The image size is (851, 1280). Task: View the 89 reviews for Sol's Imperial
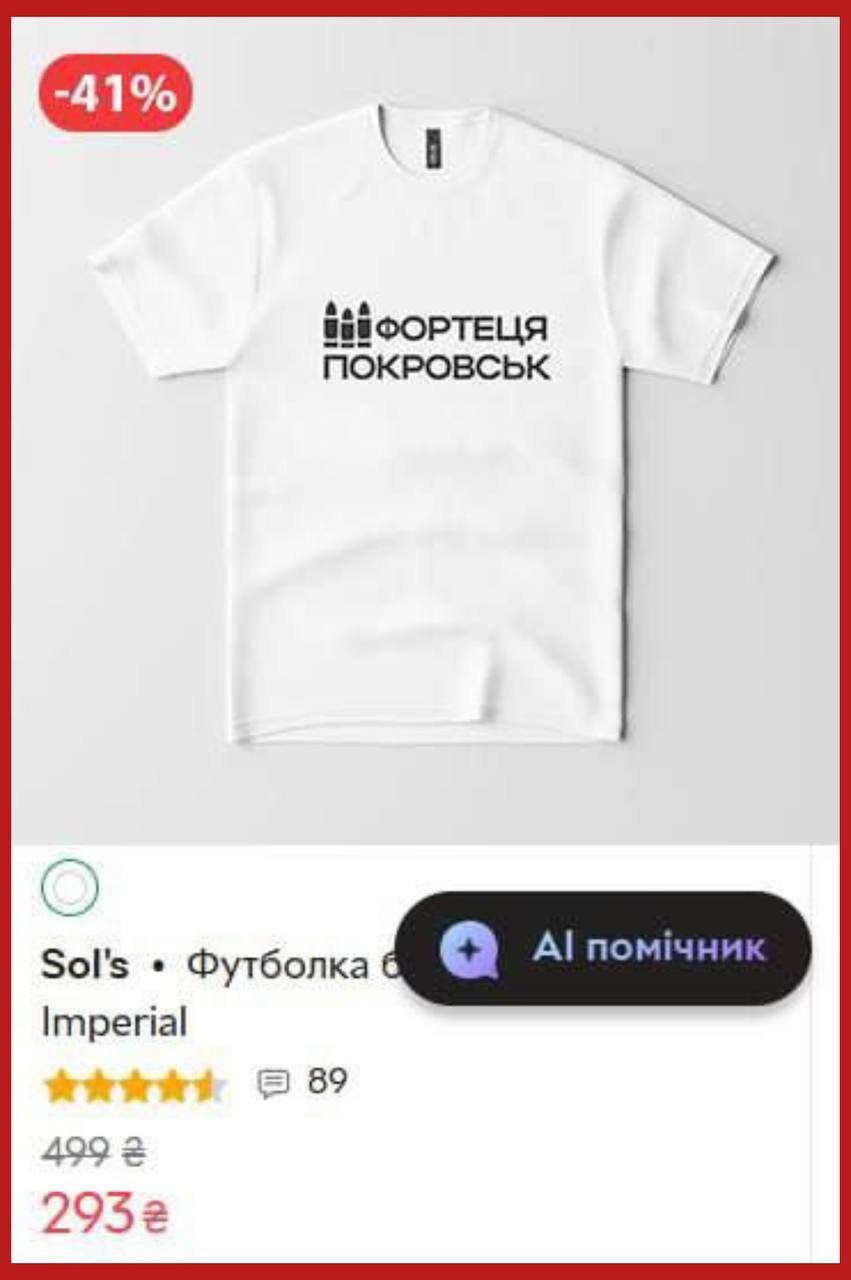point(304,1082)
